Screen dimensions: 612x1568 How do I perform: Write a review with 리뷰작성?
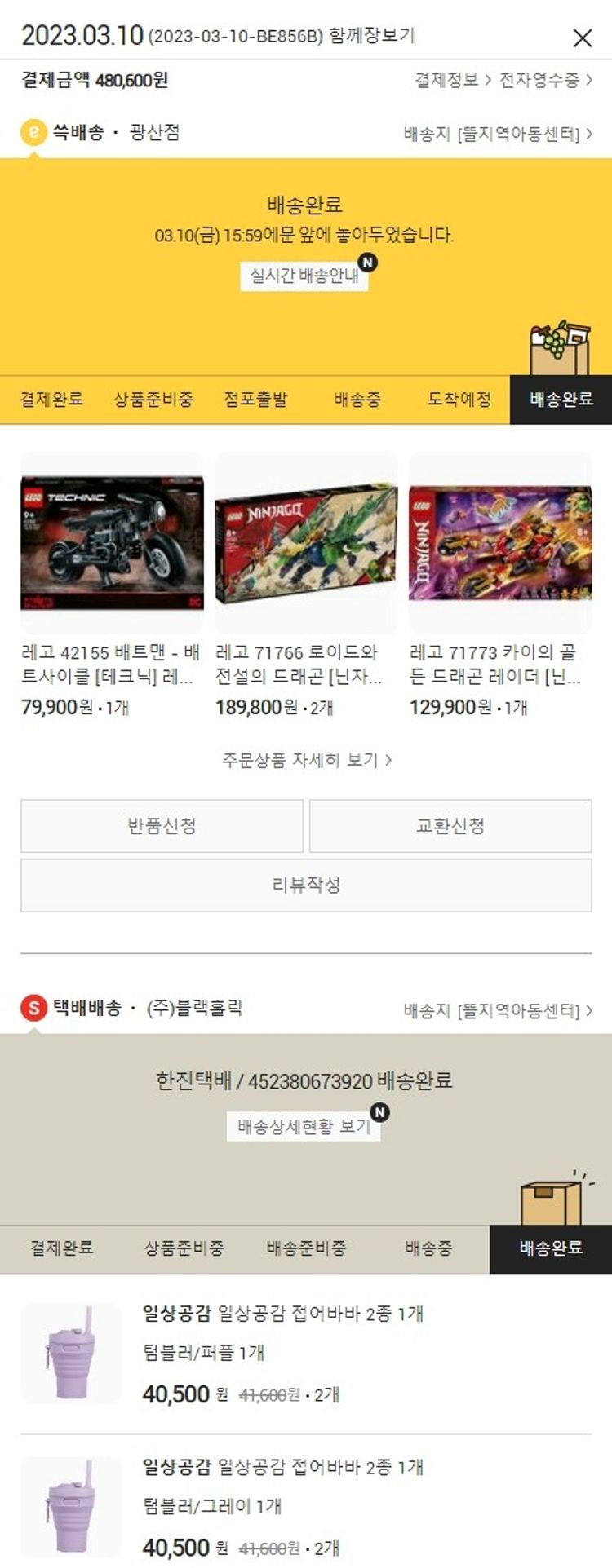(x=306, y=885)
